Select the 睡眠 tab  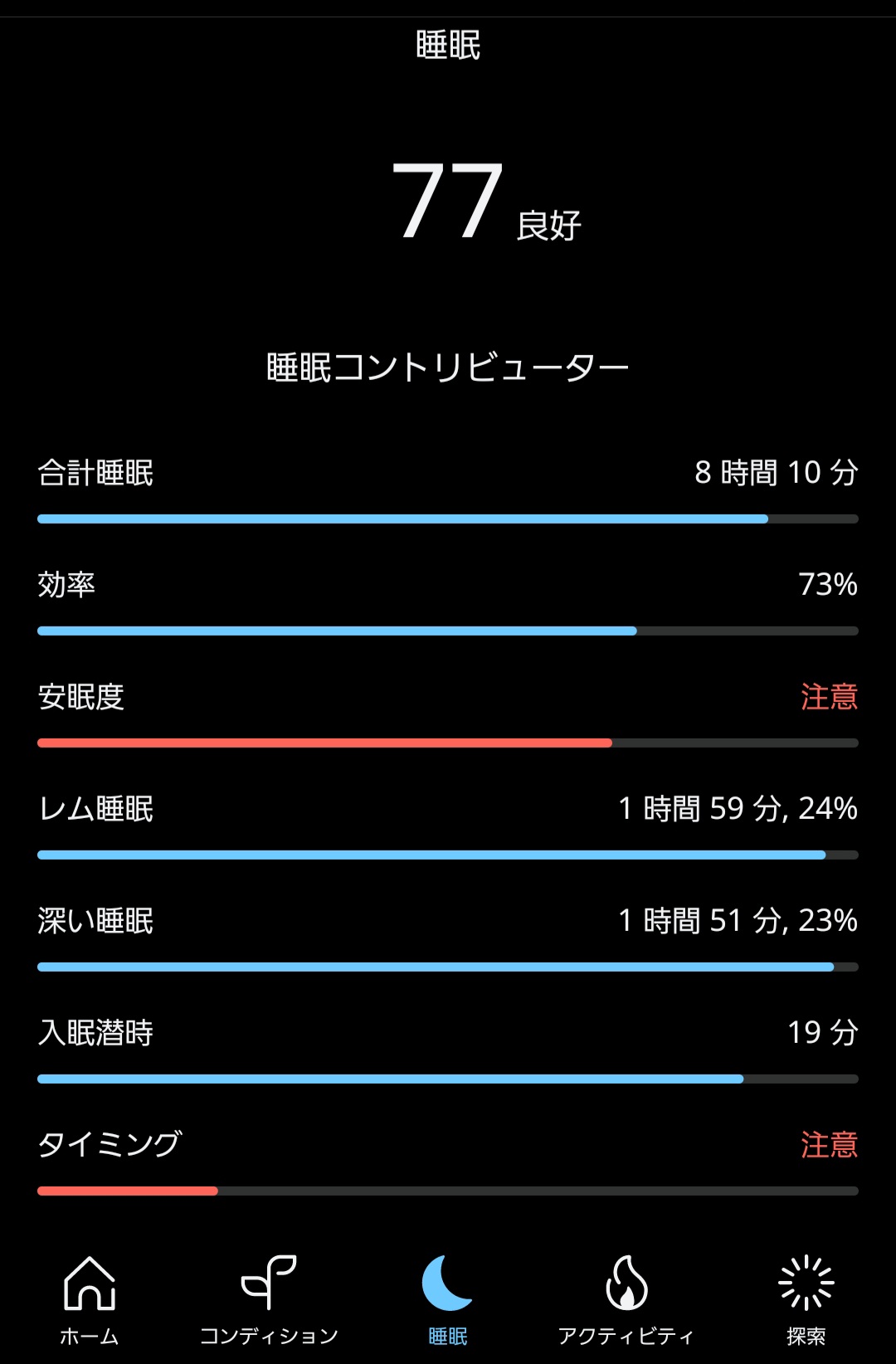(448, 1300)
